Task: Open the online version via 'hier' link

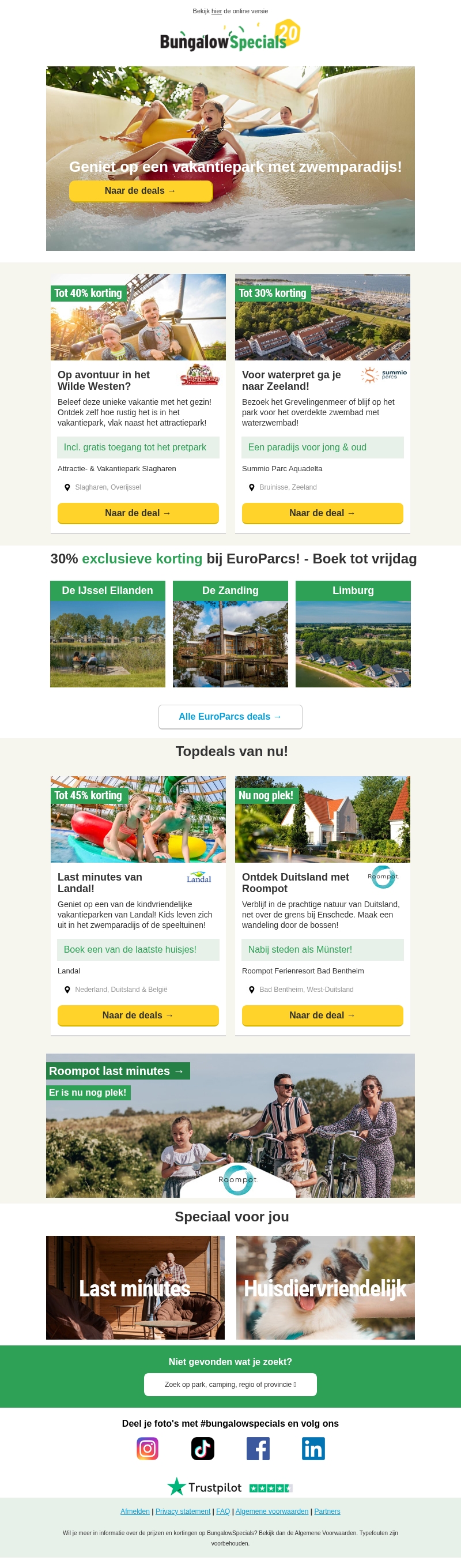Action: pyautogui.click(x=217, y=11)
